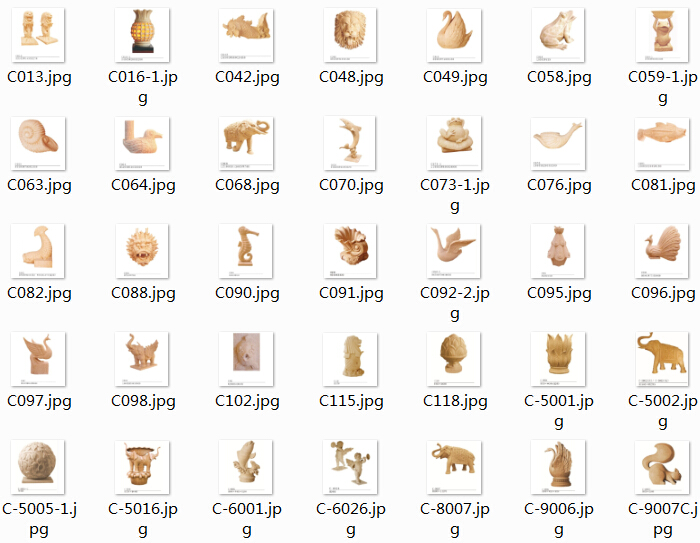Tap the C048.jpg lion image
700x543 pixels.
pos(350,36)
